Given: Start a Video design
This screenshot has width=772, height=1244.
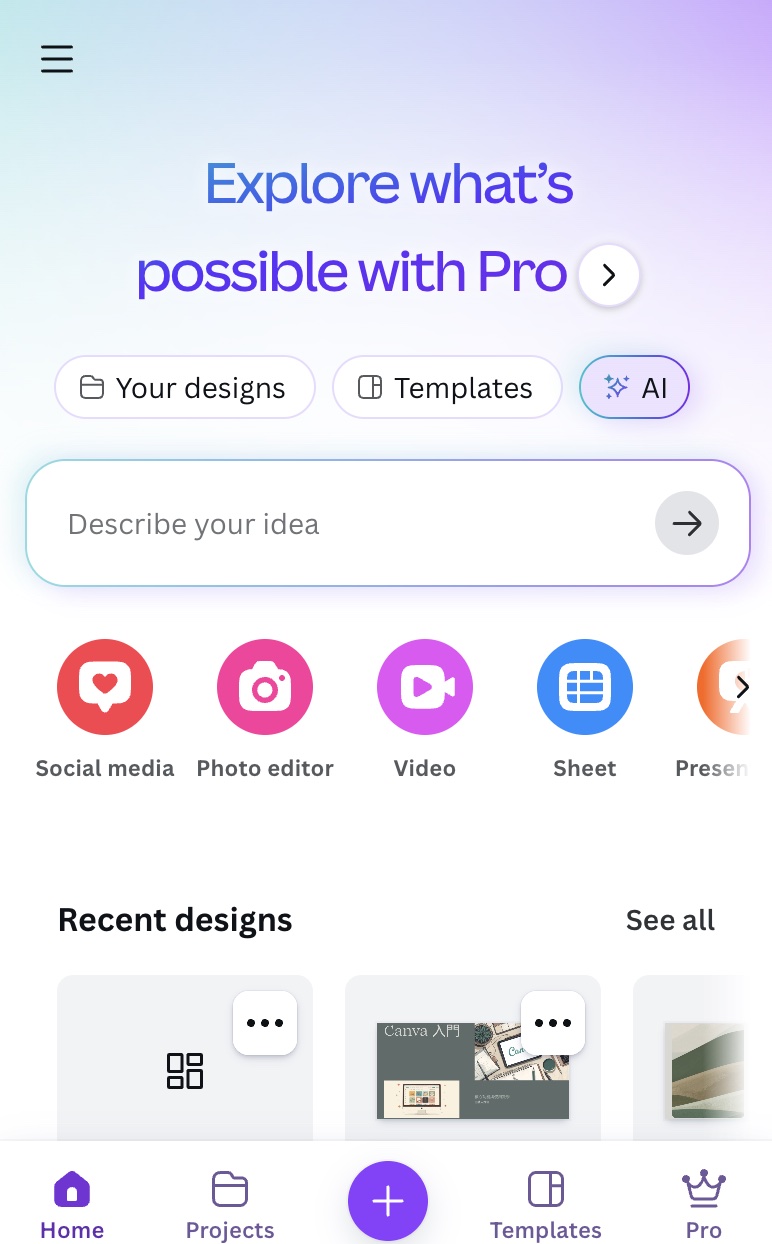Looking at the screenshot, I should (425, 688).
